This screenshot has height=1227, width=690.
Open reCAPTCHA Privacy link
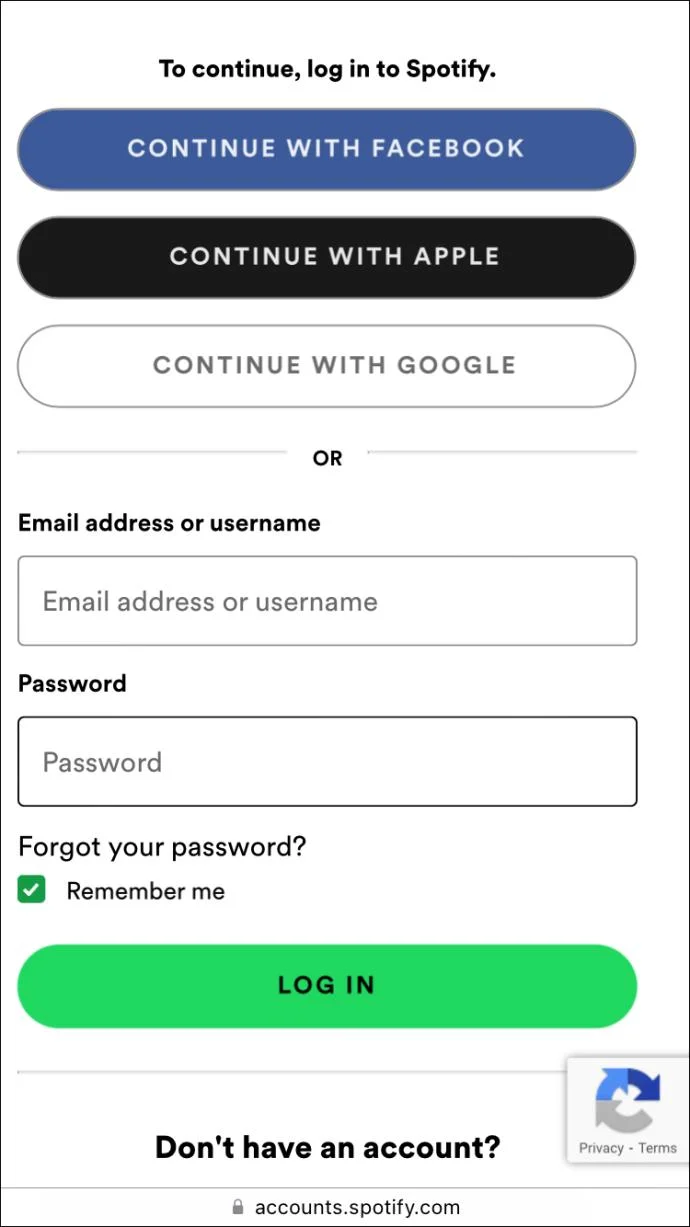click(x=601, y=1148)
